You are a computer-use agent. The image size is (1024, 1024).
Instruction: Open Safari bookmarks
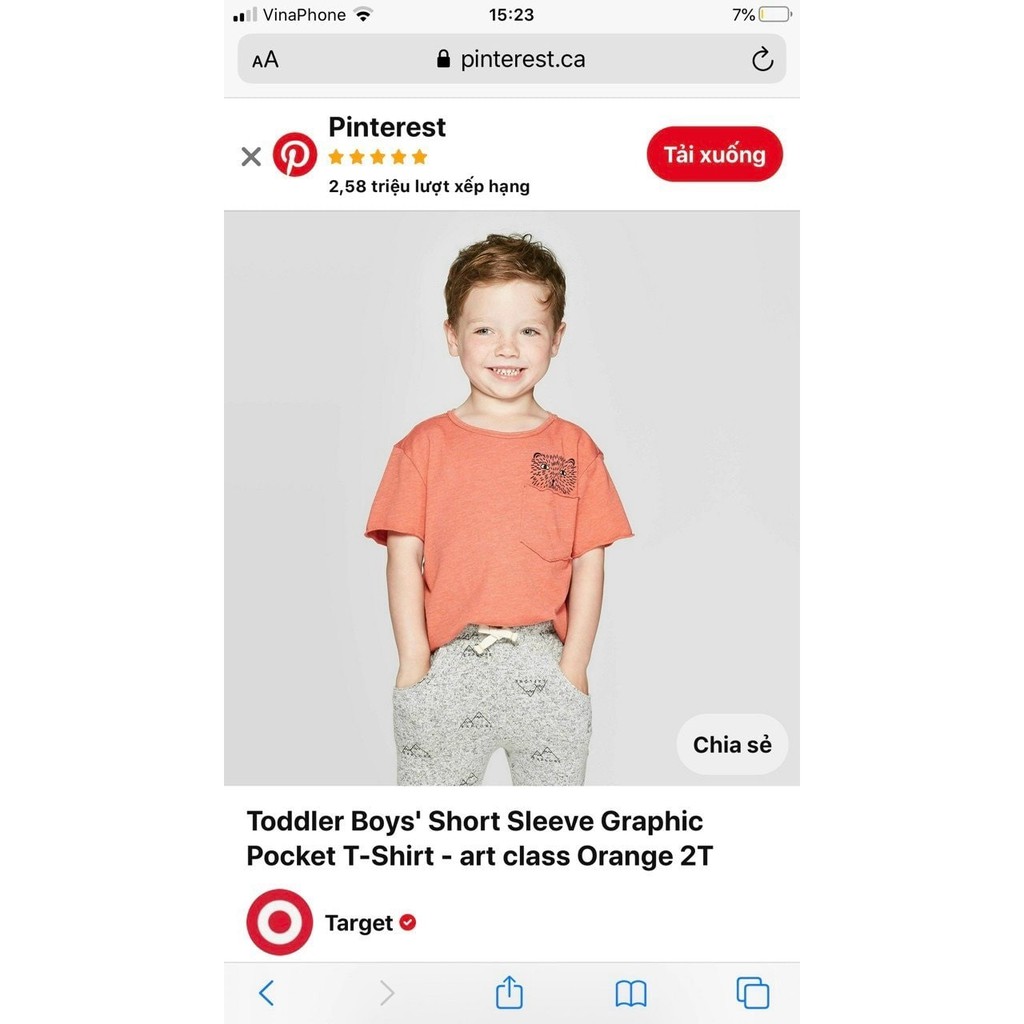tap(631, 993)
